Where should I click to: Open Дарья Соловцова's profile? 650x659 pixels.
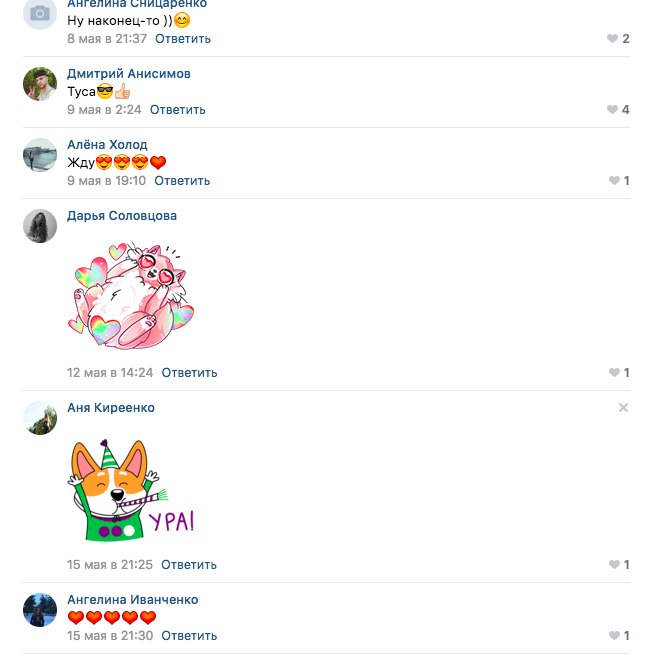121,216
